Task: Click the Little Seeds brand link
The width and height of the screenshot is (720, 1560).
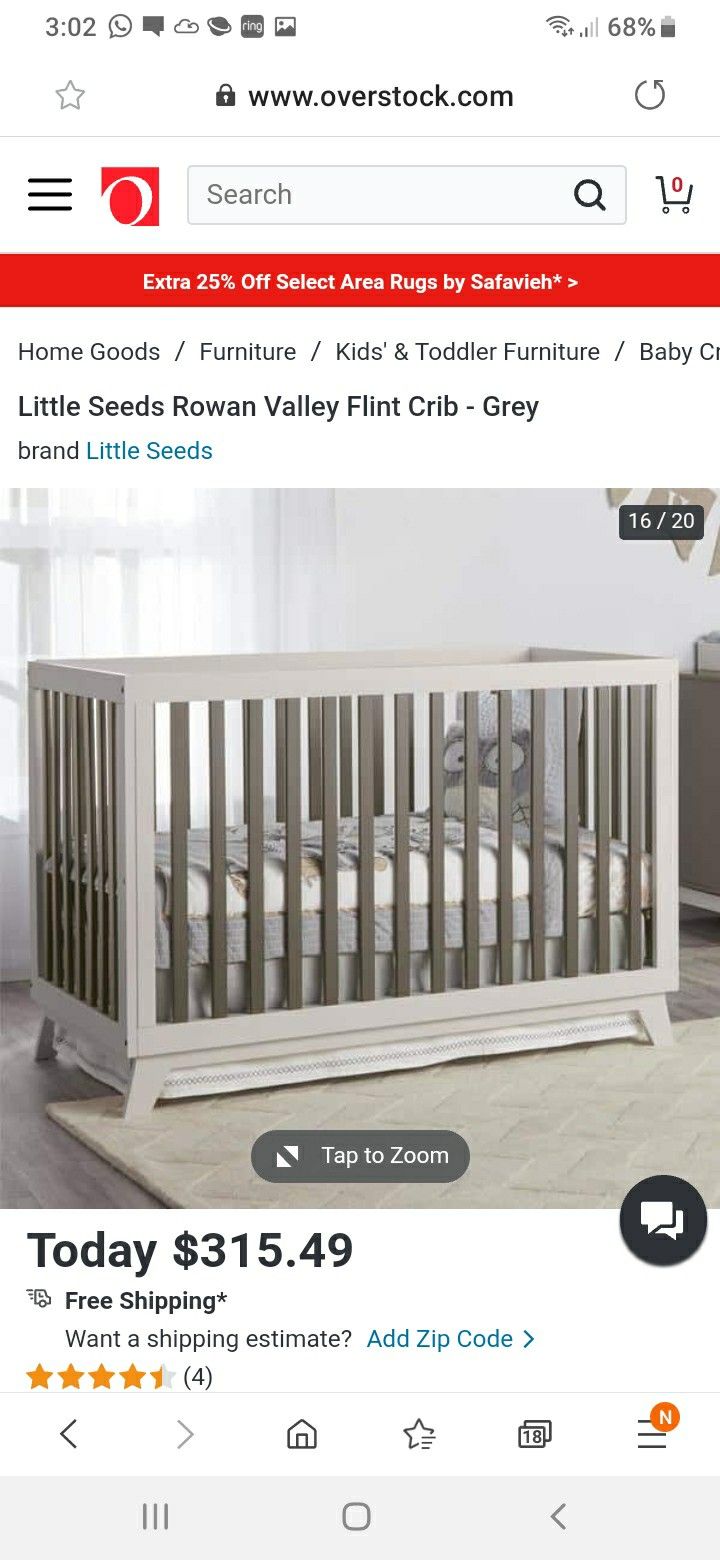Action: click(148, 451)
